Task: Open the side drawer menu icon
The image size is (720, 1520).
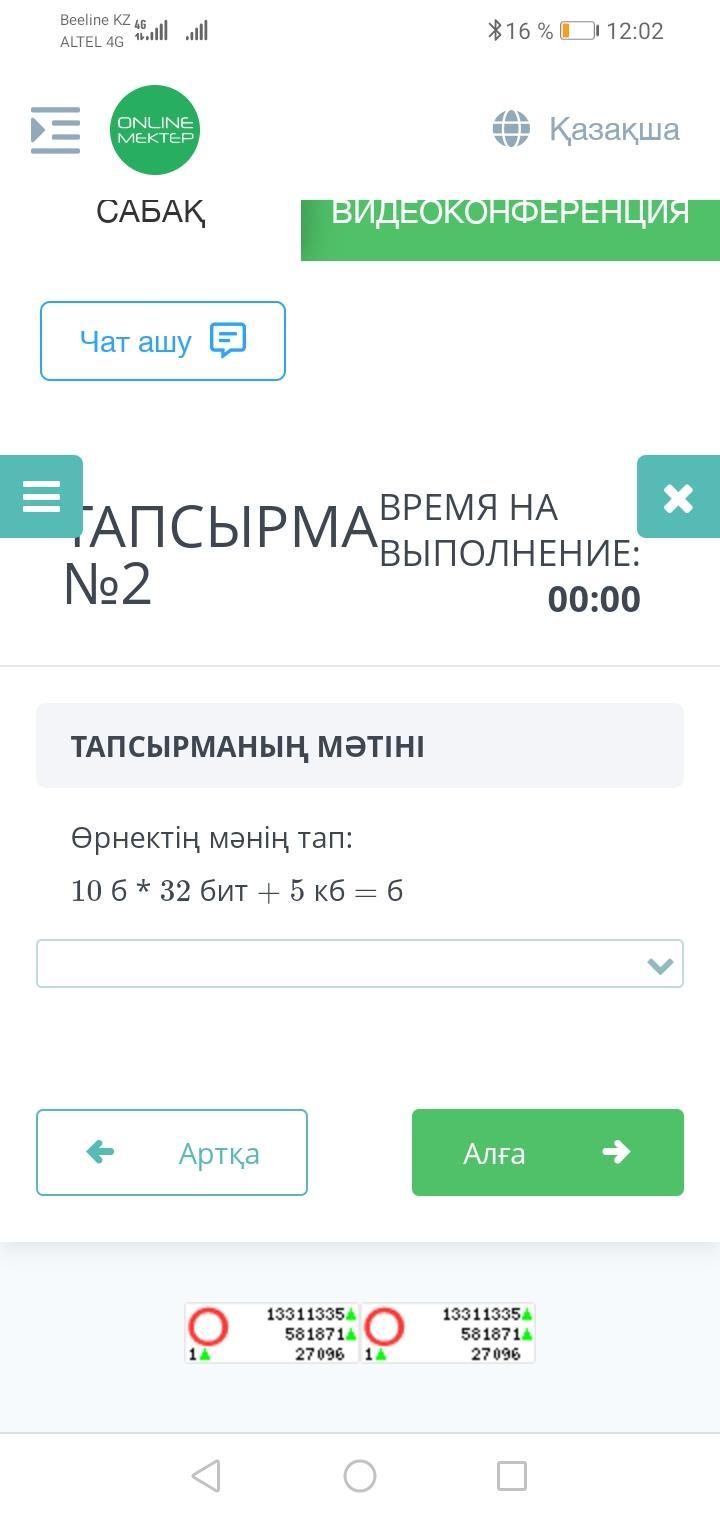Action: point(55,130)
